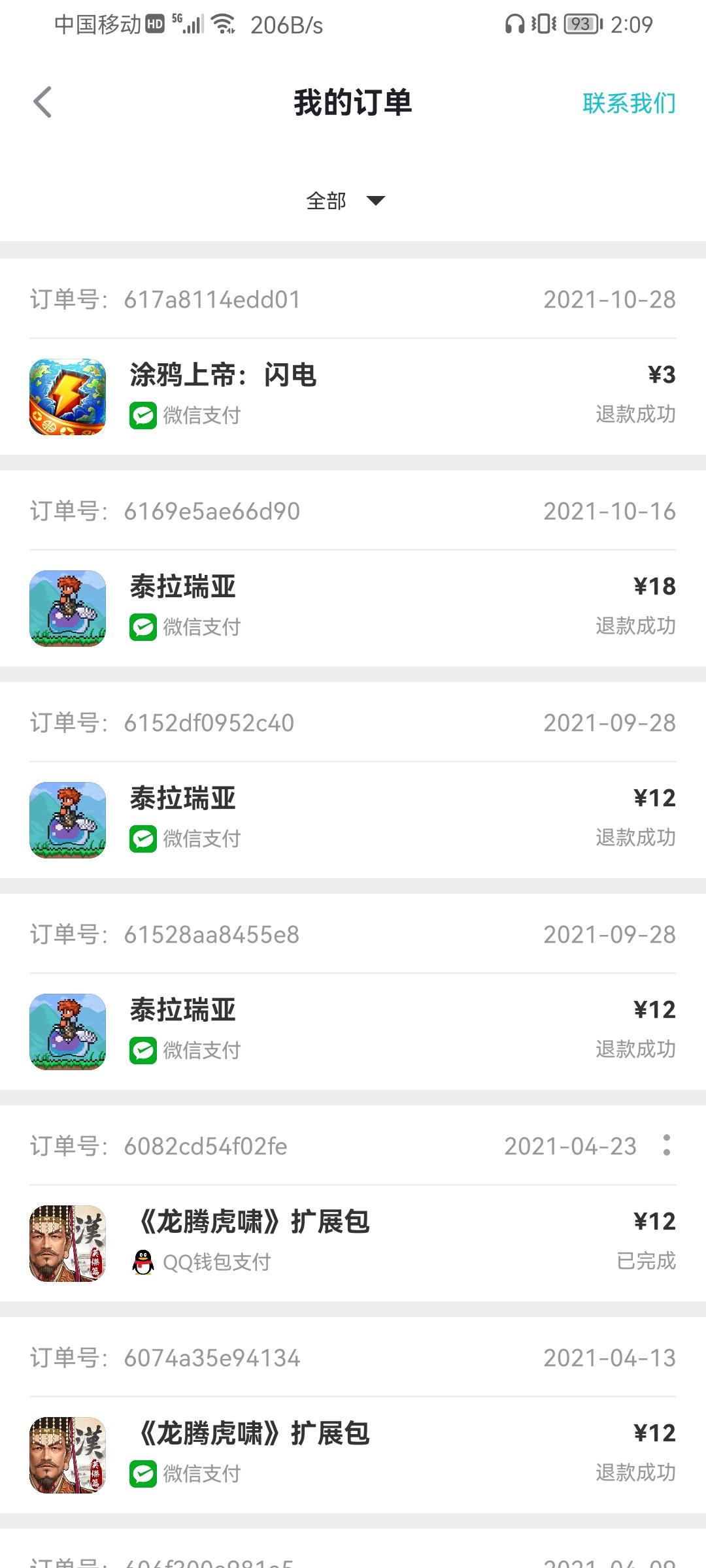Open the 涂鸦上帝：闪电 order
Image resolution: width=706 pixels, height=1568 pixels.
pyautogui.click(x=353, y=395)
